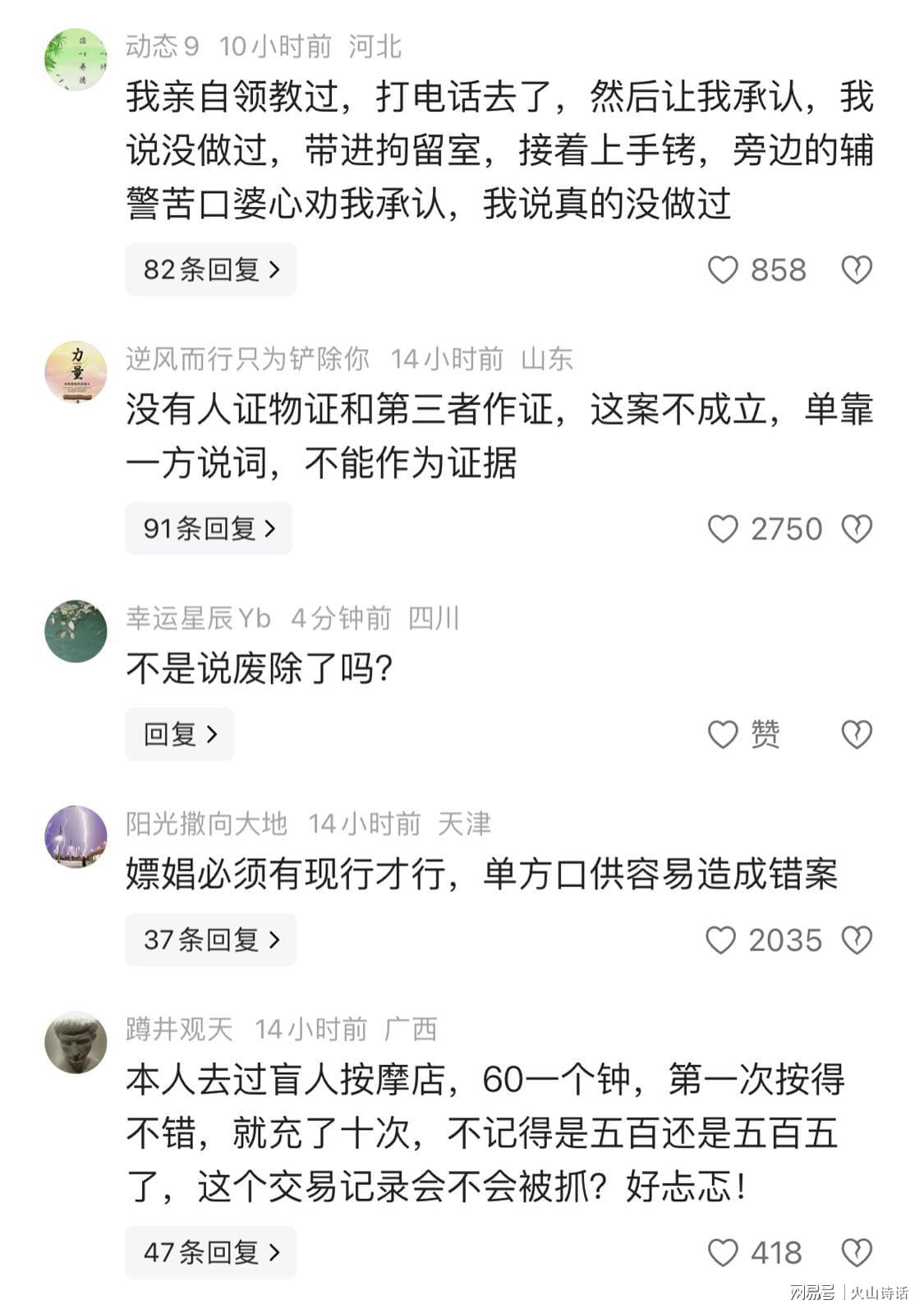This screenshot has height=1309, width=924.
Task: Like the comment with 2750 likes
Action: (x=723, y=530)
